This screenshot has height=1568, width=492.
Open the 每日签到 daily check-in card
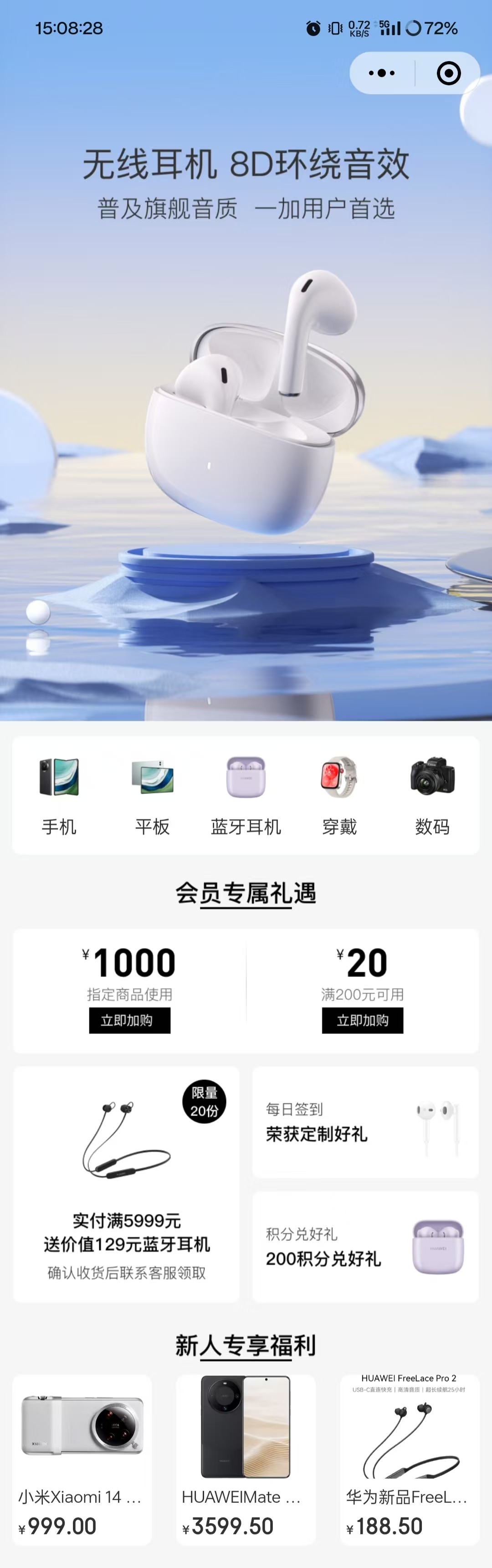click(x=365, y=1122)
